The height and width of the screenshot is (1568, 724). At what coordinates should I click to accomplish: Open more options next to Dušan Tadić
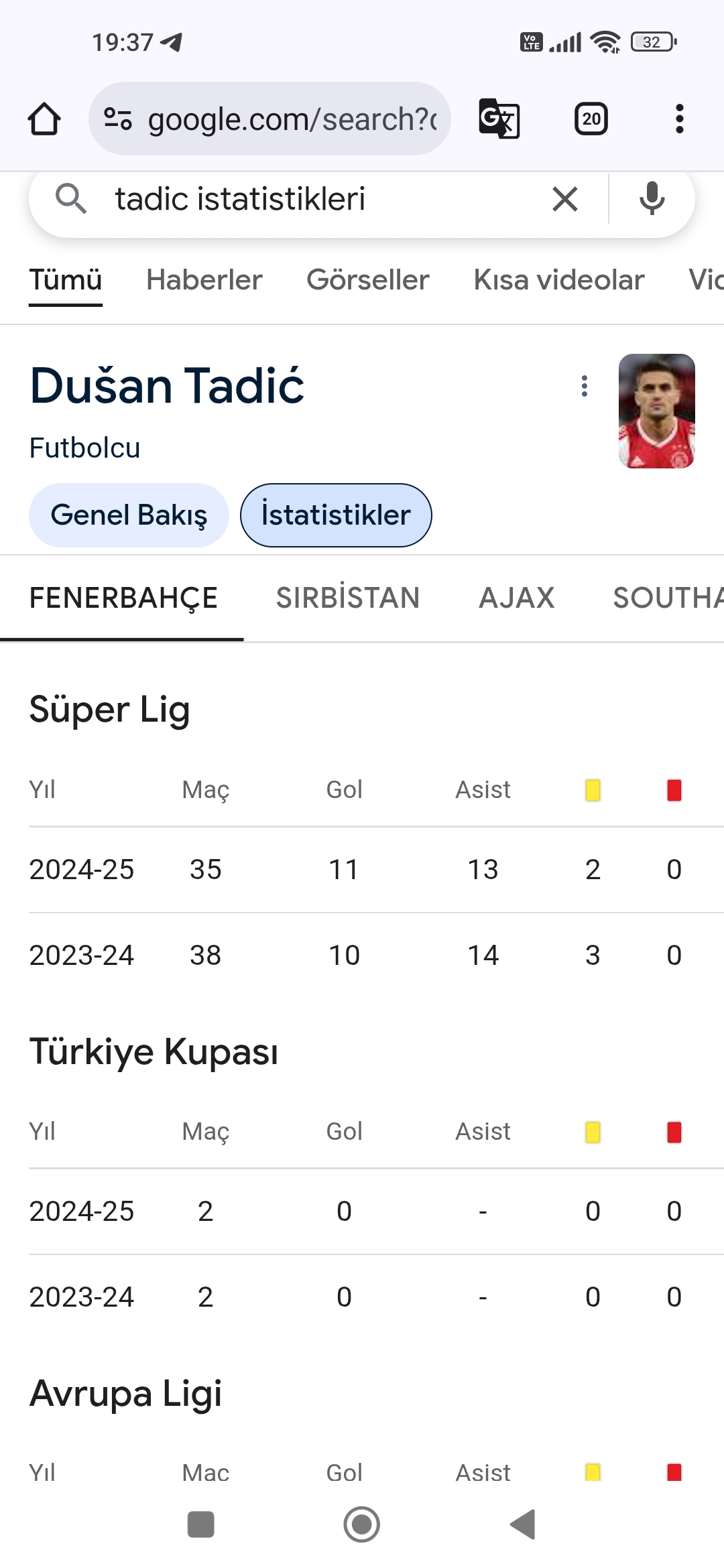pos(585,386)
